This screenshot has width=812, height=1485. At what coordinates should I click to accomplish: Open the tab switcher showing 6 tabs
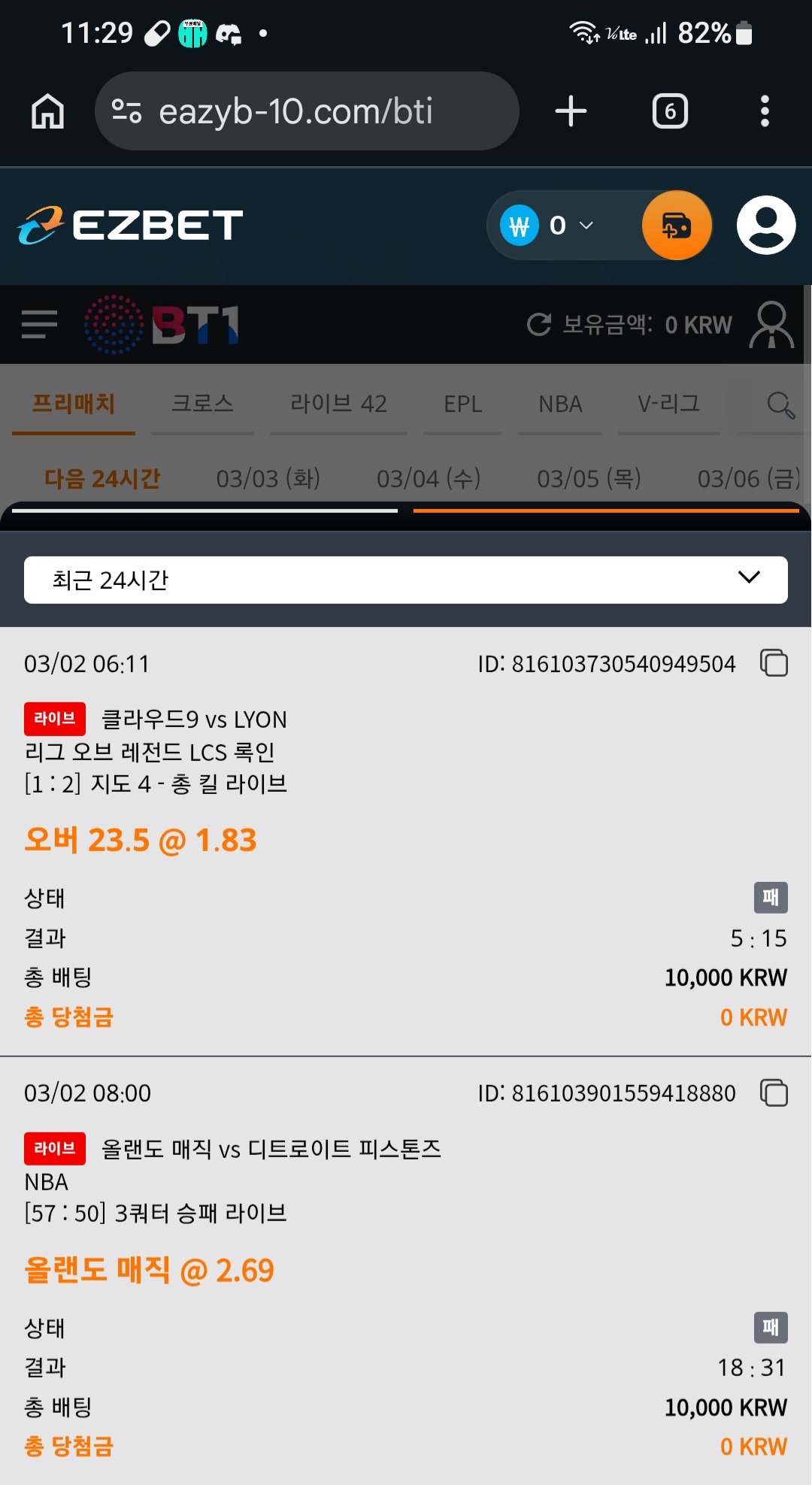[x=670, y=111]
